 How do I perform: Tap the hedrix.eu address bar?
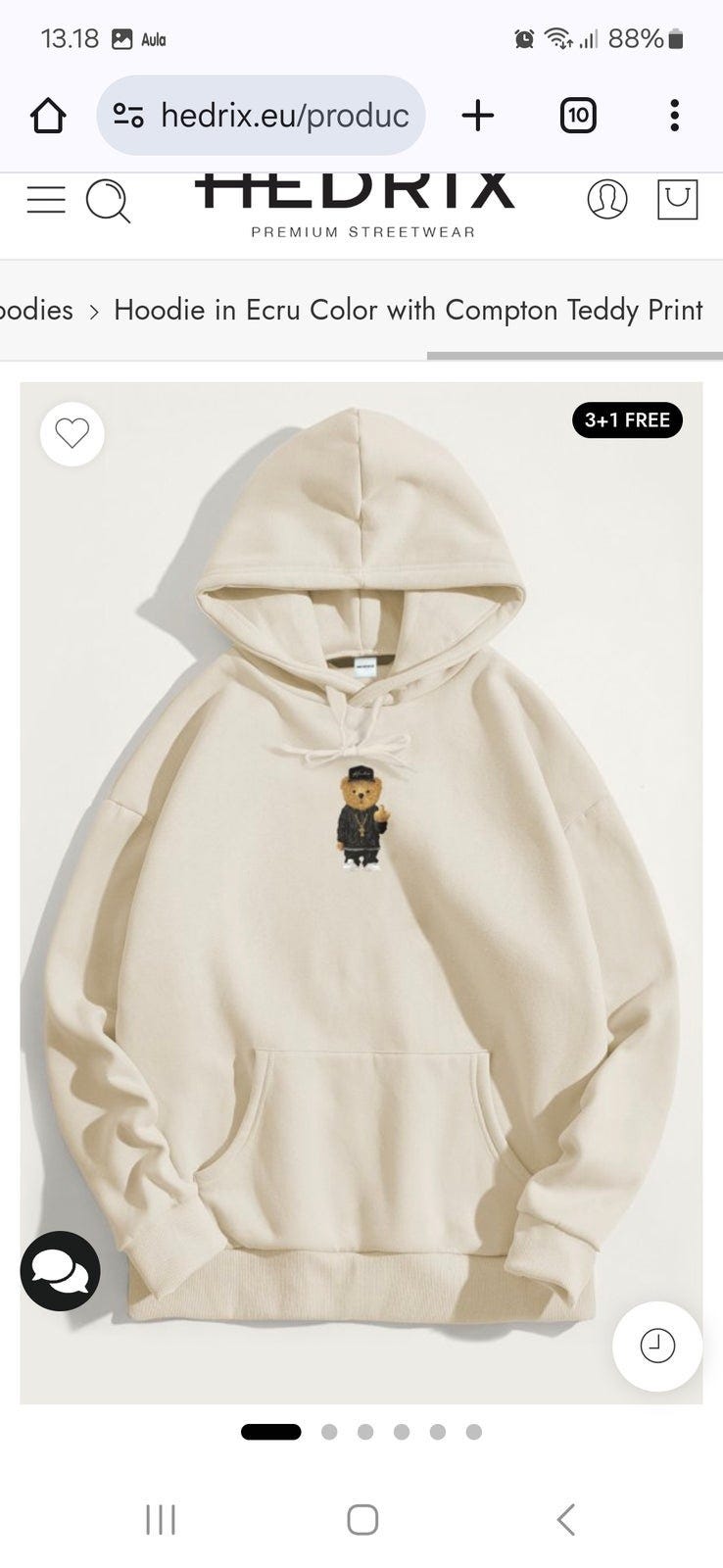[x=261, y=116]
